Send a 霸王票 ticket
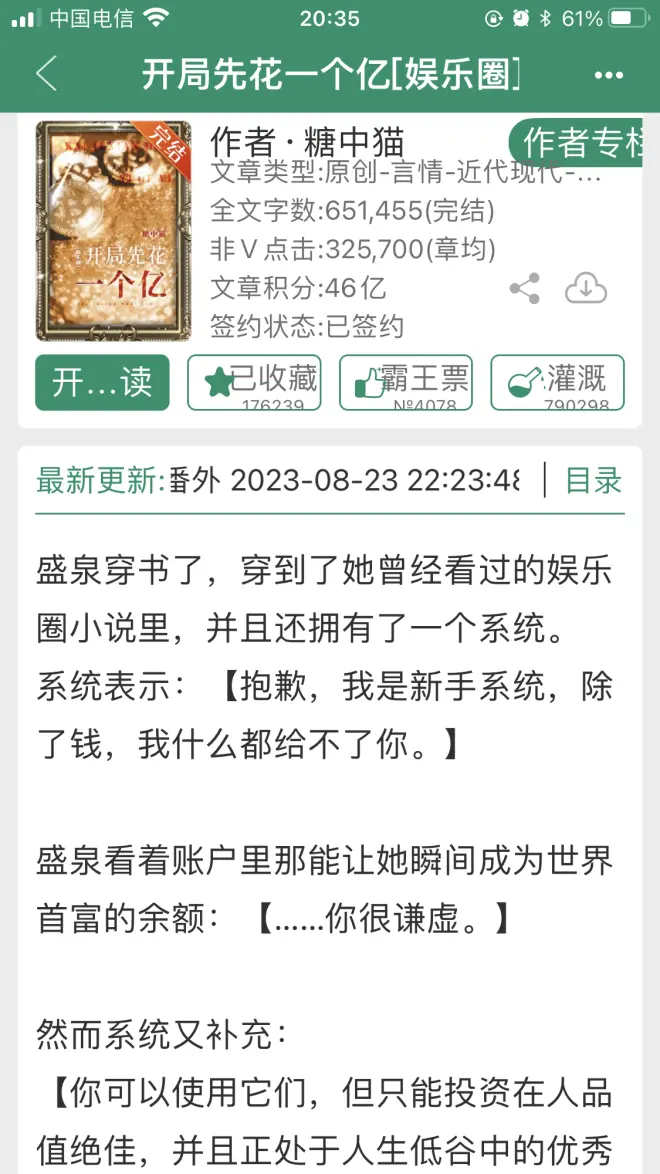The width and height of the screenshot is (660, 1174). pos(405,382)
